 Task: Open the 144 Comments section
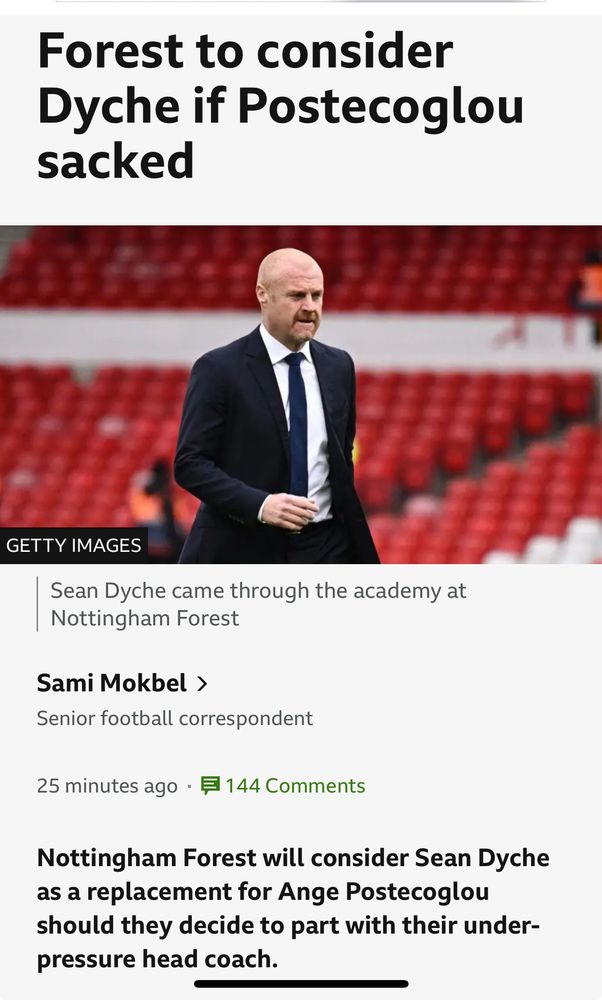[x=284, y=786]
